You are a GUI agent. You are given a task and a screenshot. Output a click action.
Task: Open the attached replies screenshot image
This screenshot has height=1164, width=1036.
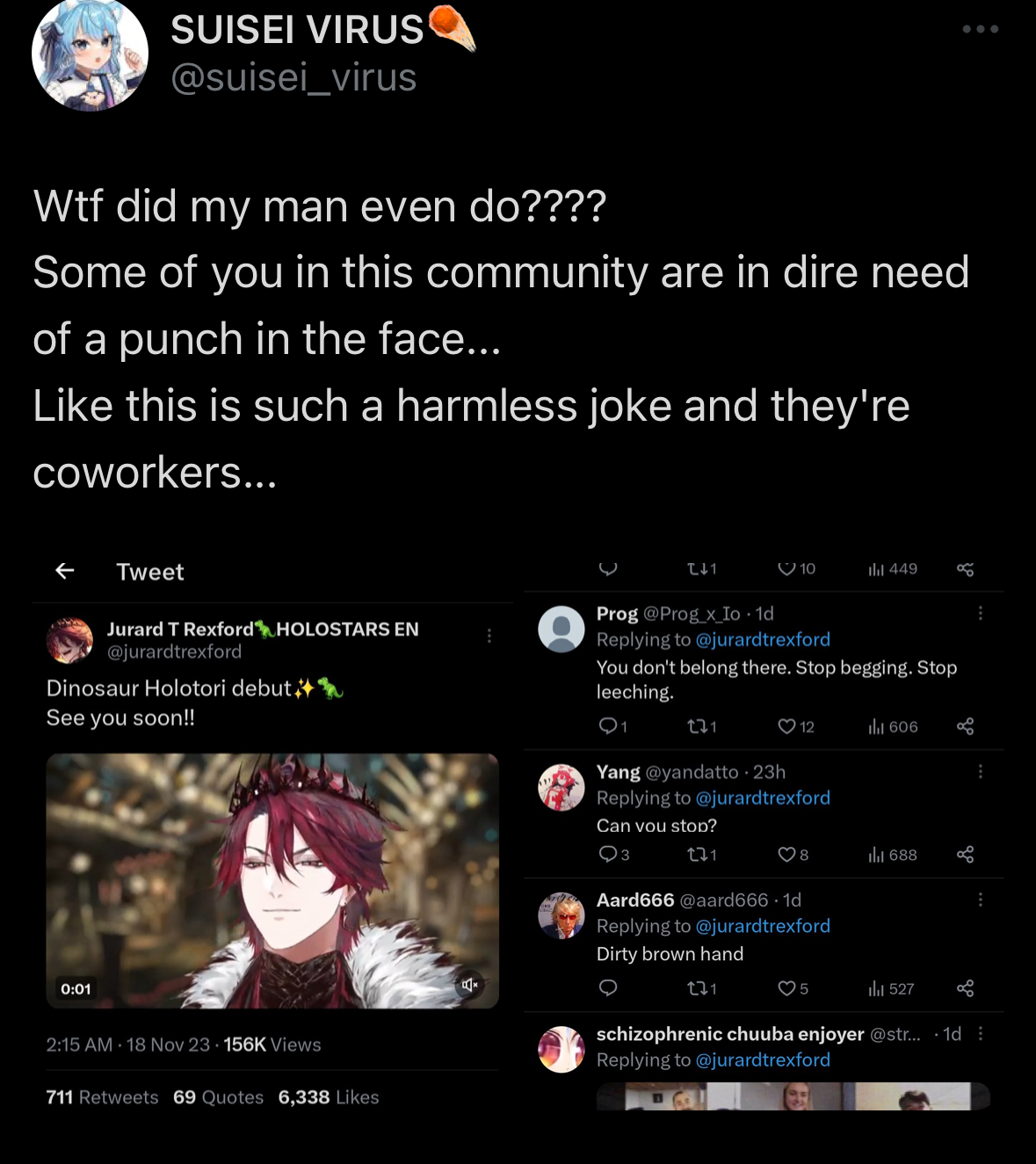[763, 835]
